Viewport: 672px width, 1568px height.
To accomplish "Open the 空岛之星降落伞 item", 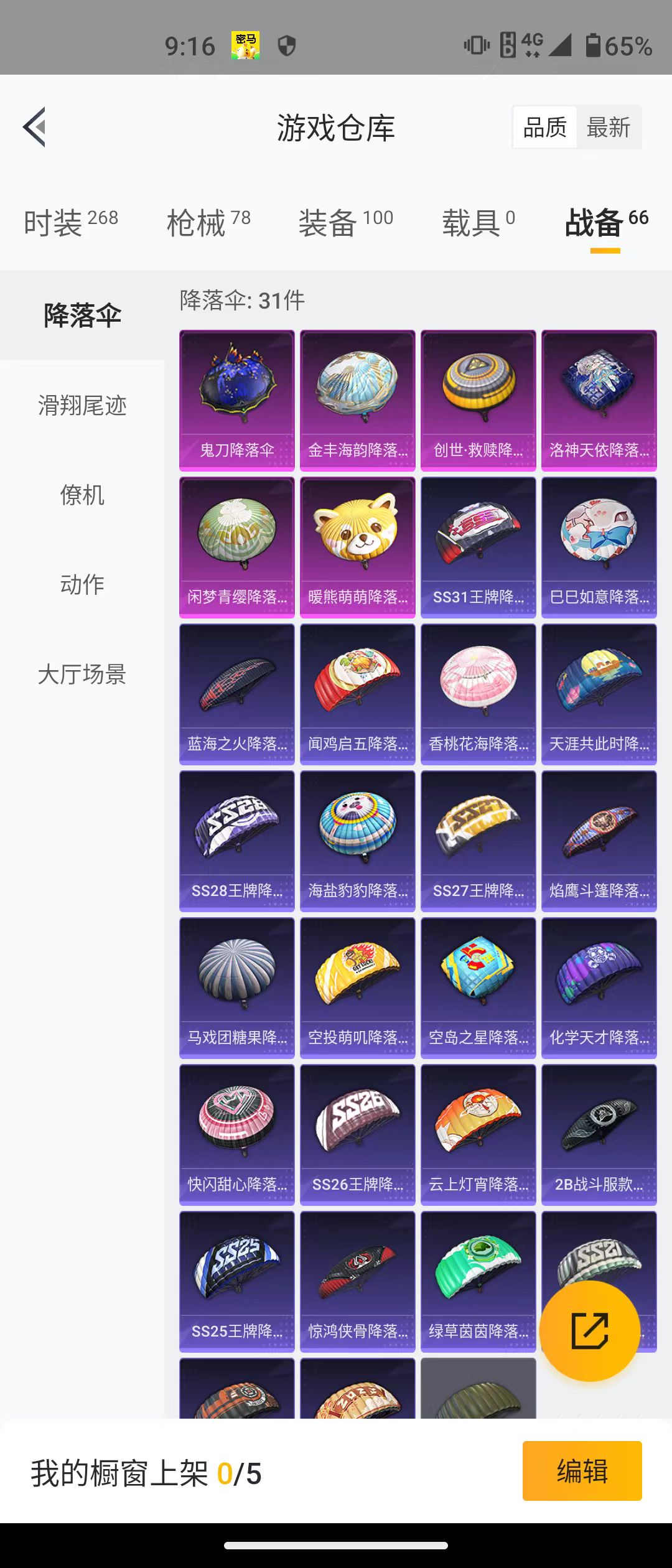I will point(478,987).
